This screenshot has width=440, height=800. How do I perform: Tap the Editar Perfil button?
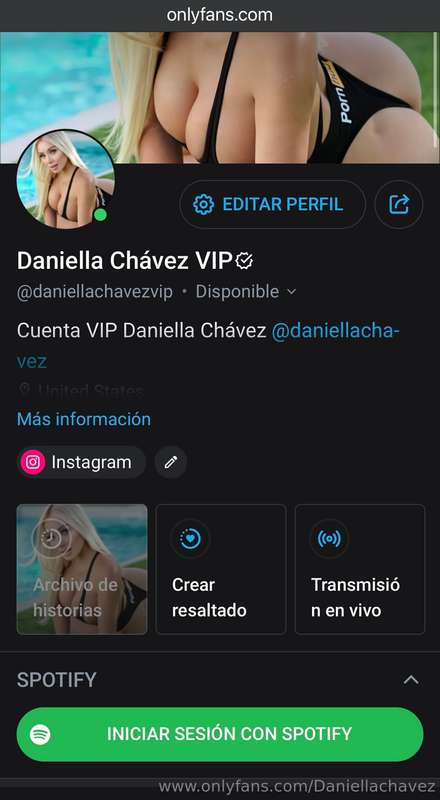tap(272, 204)
